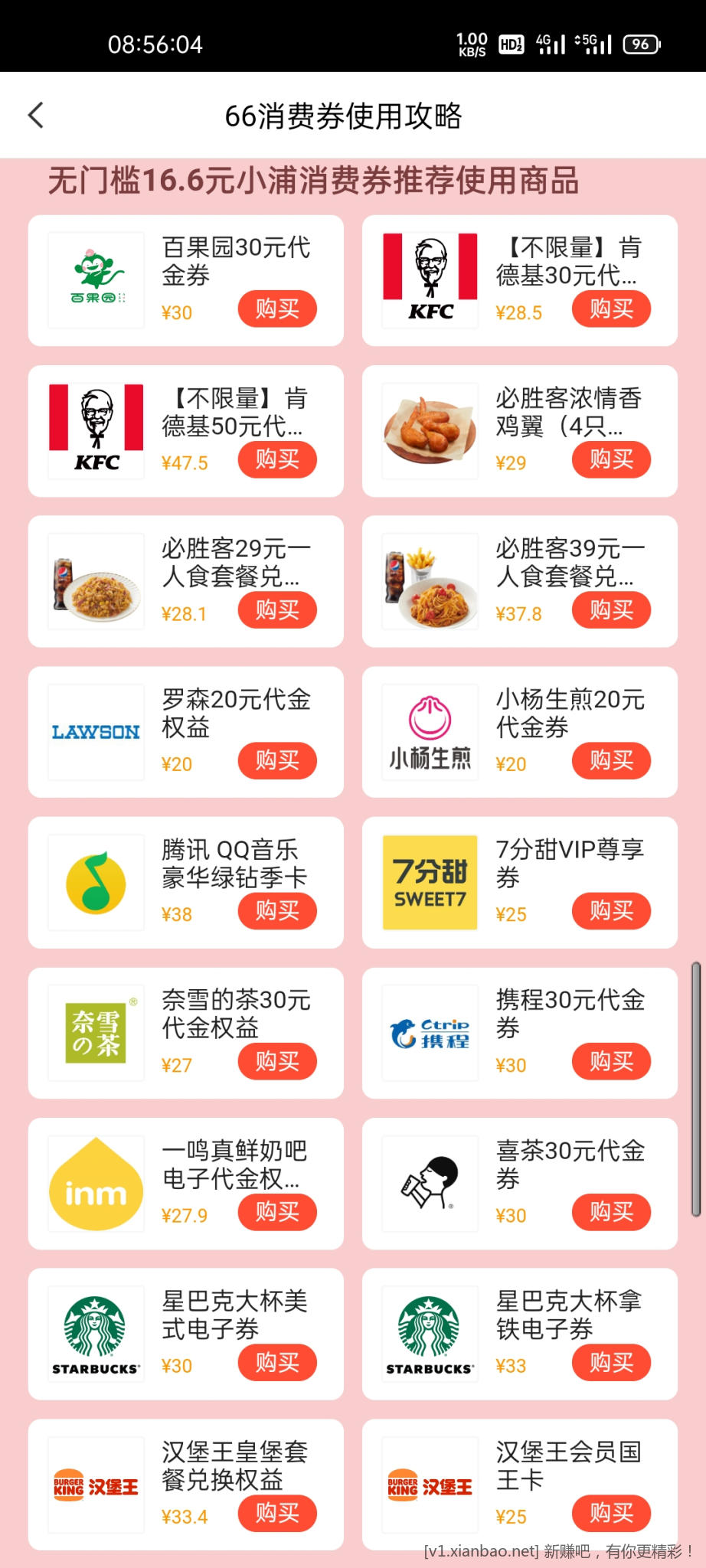Purchase 腾讯QQ音乐豪华绿钻季卡
The image size is (706, 1568).
(276, 911)
